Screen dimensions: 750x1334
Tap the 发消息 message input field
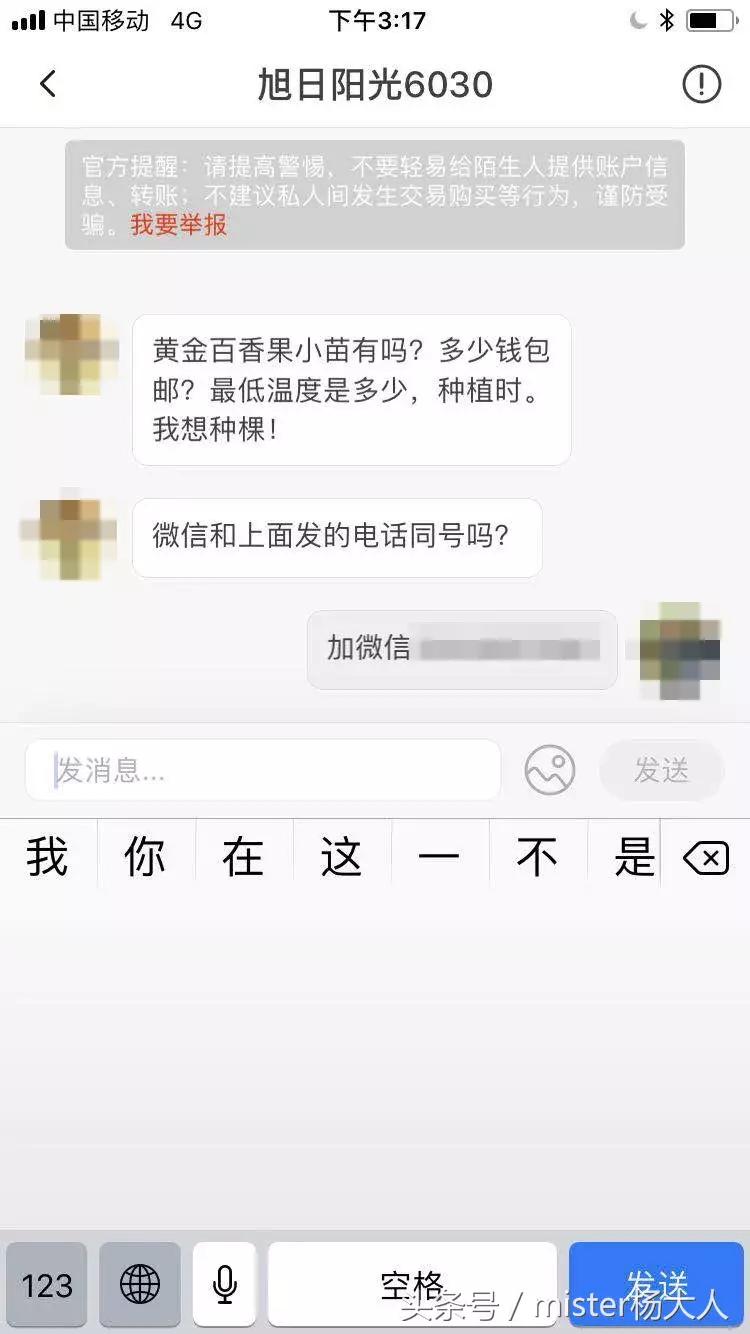point(260,770)
